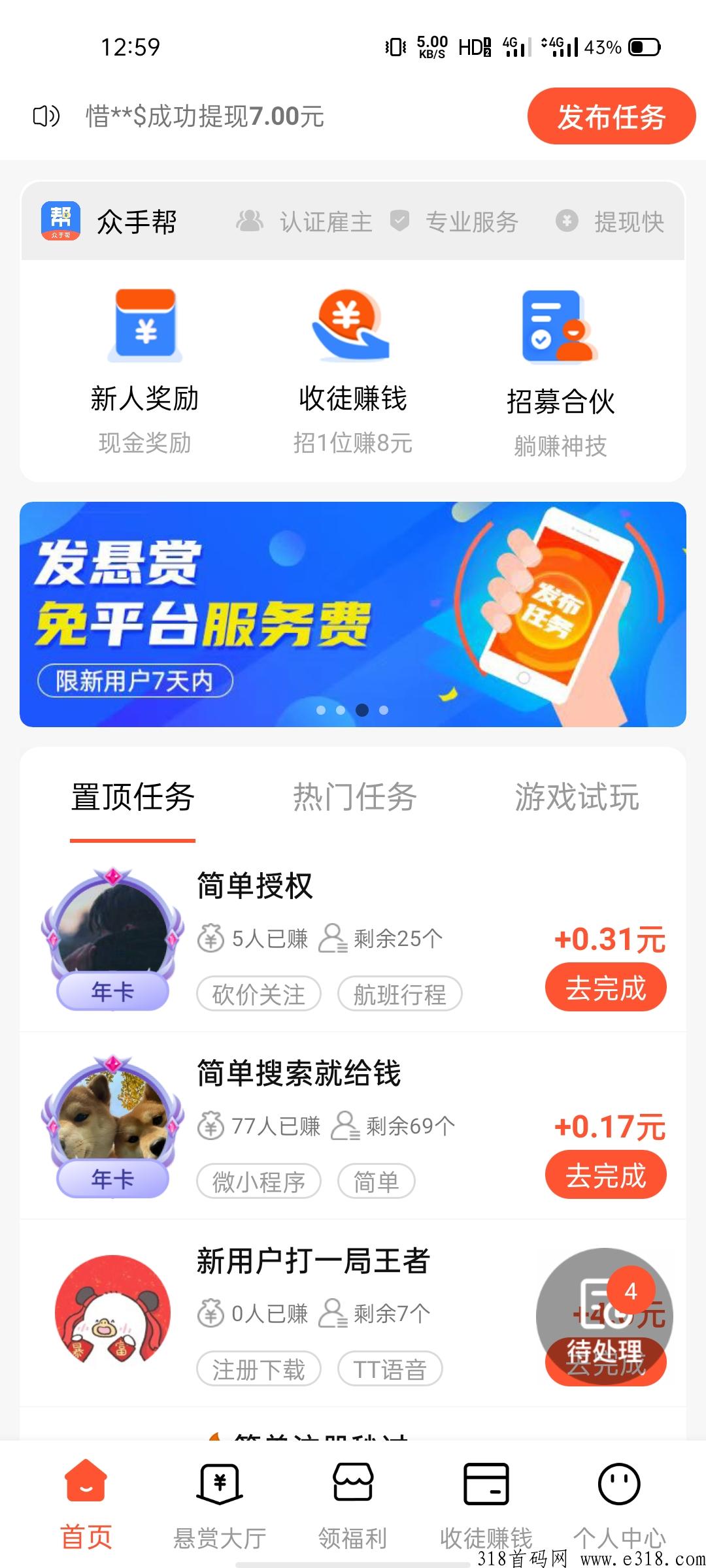Tap the 发布任务 button
This screenshot has width=706, height=1568.
[611, 116]
